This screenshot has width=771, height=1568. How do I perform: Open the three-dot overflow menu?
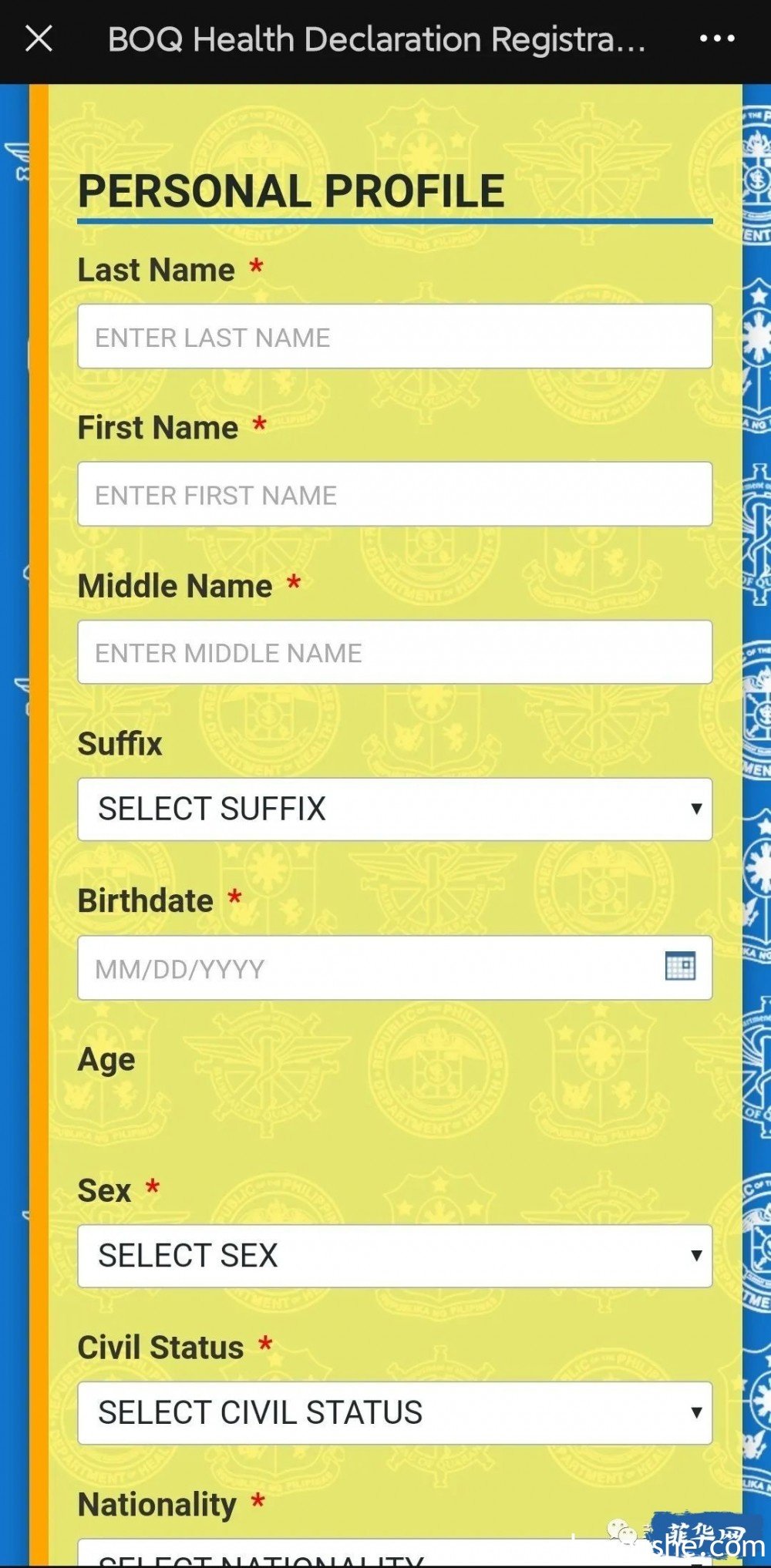coord(716,39)
